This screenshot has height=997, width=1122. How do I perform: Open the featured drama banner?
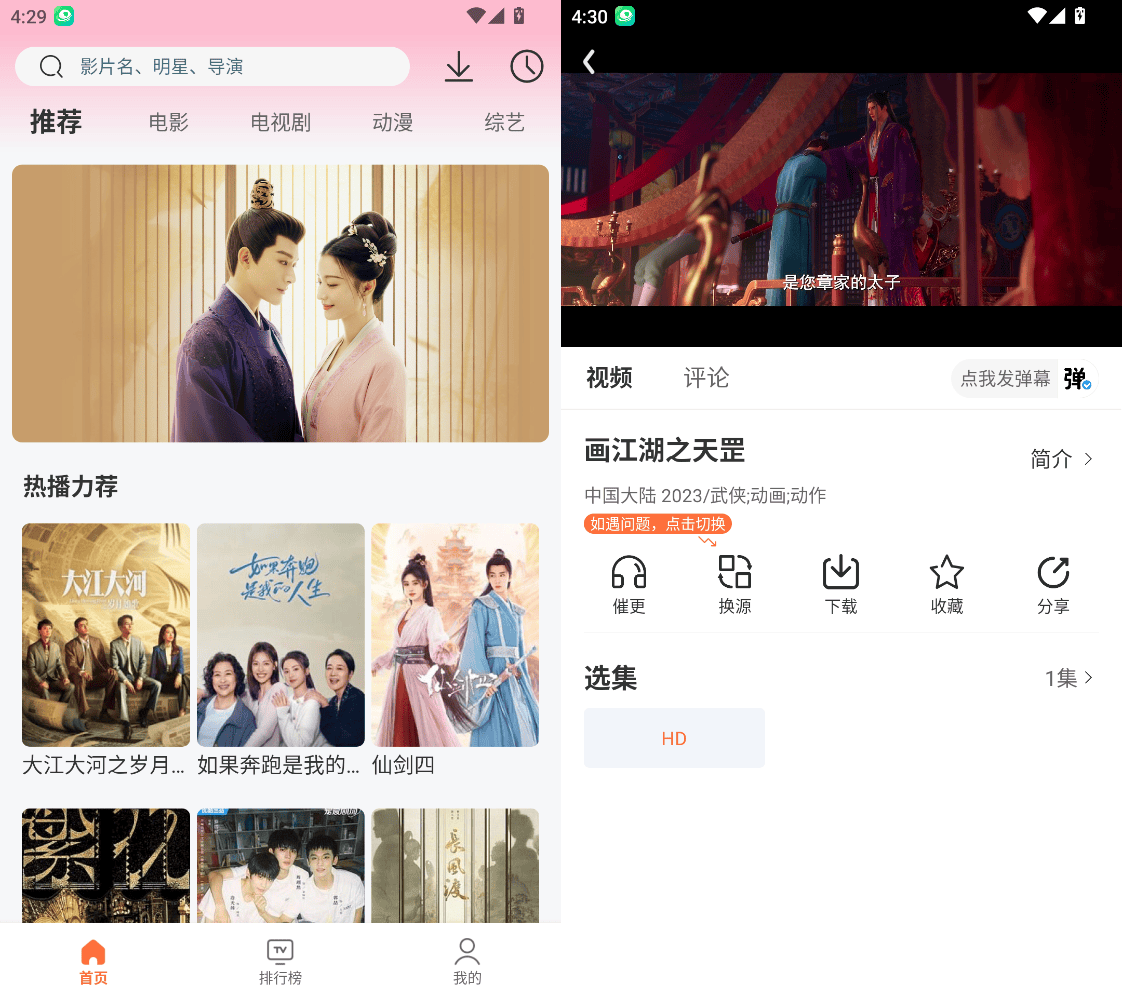pyautogui.click(x=280, y=303)
